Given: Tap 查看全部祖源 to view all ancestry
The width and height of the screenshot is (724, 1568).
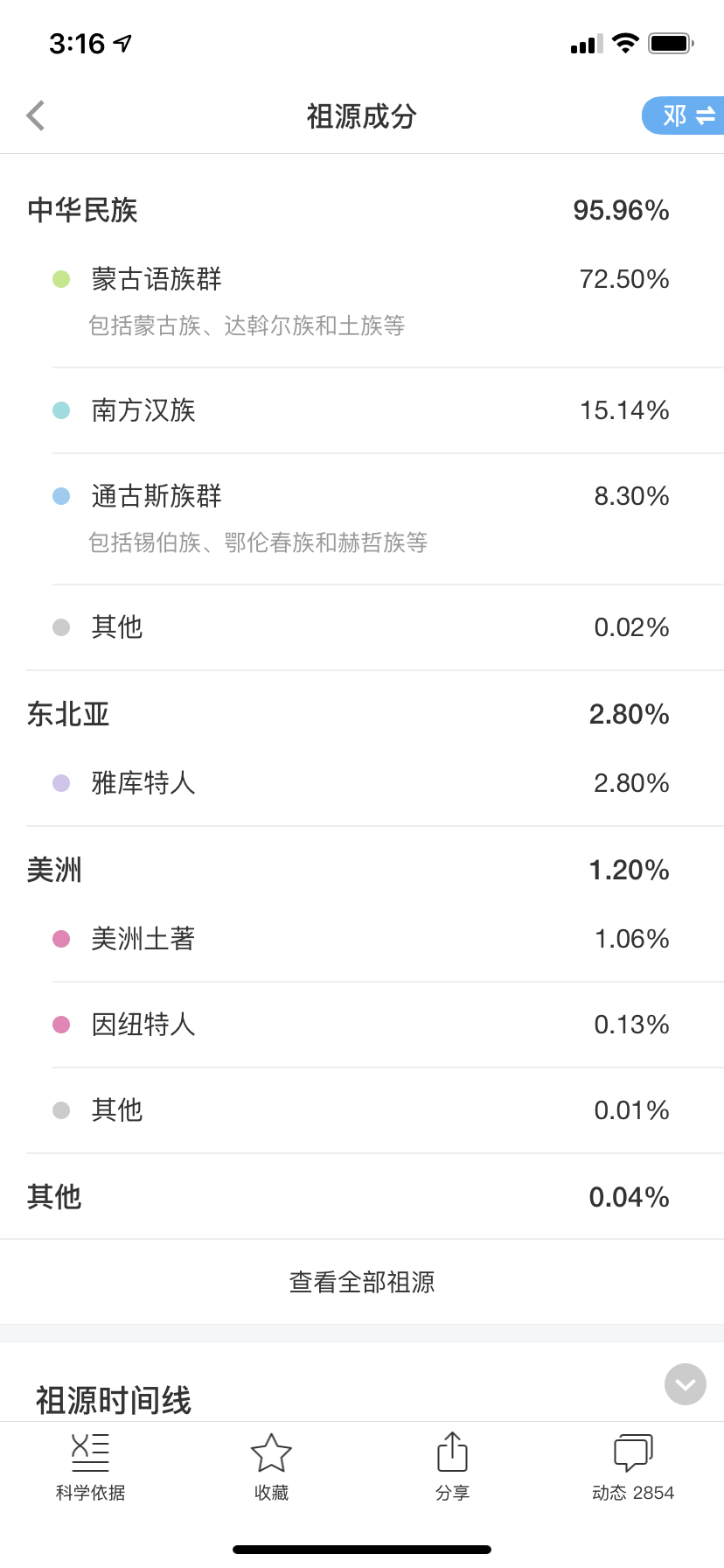Looking at the screenshot, I should coord(362,1282).
